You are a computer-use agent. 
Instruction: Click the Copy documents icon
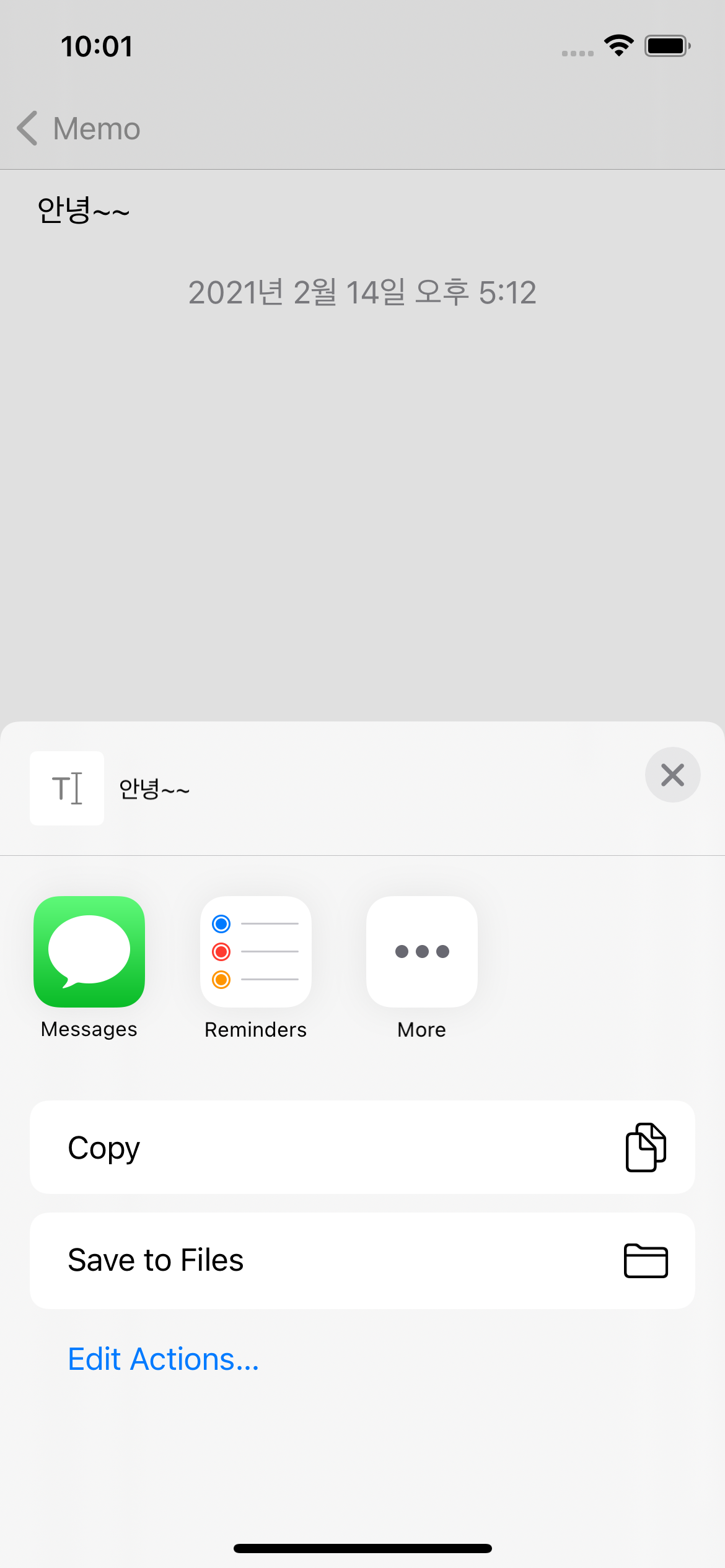644,1146
